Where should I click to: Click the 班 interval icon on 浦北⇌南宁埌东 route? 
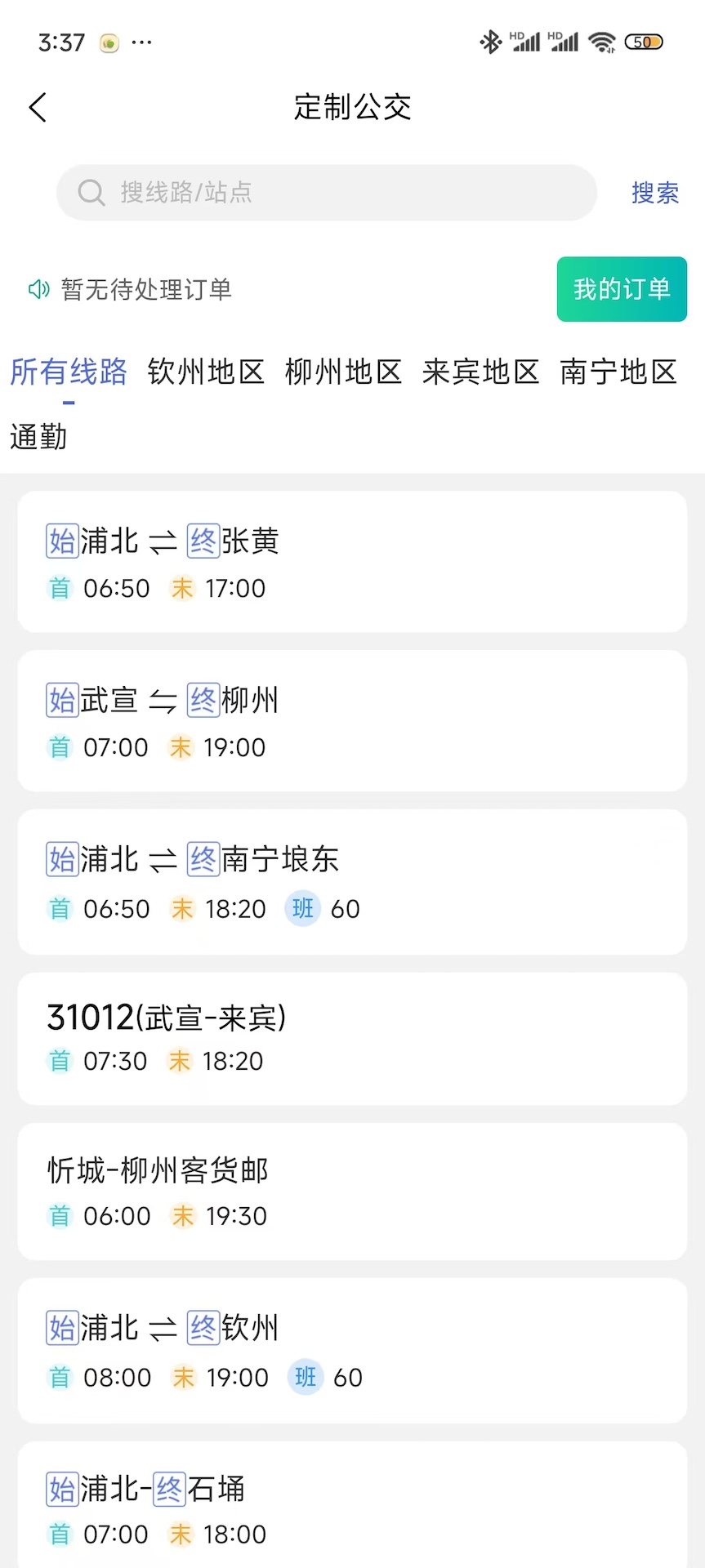[x=303, y=908]
